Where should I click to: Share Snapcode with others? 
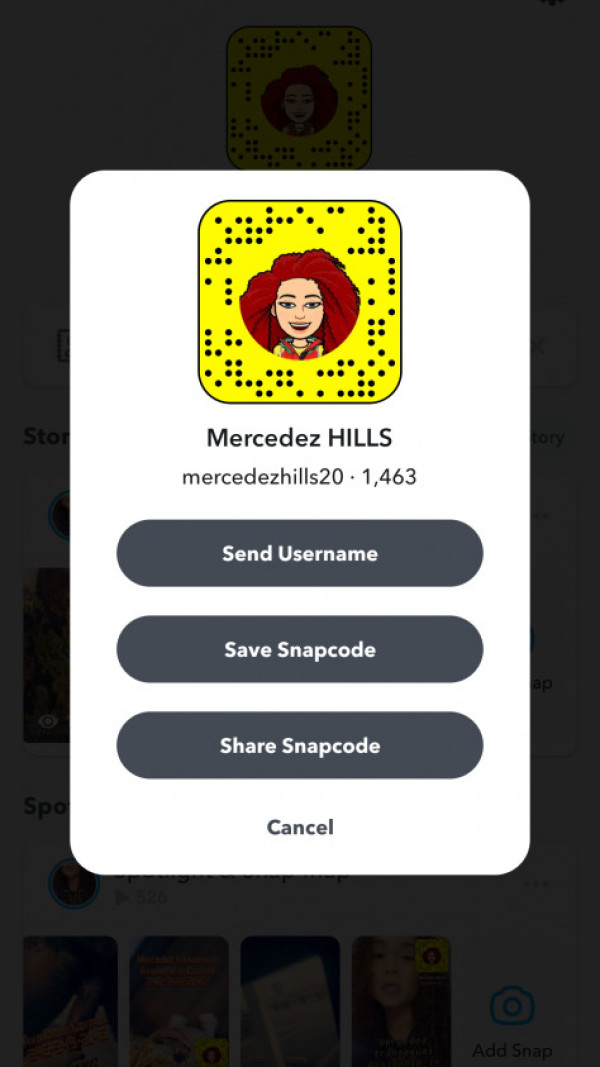pos(300,745)
